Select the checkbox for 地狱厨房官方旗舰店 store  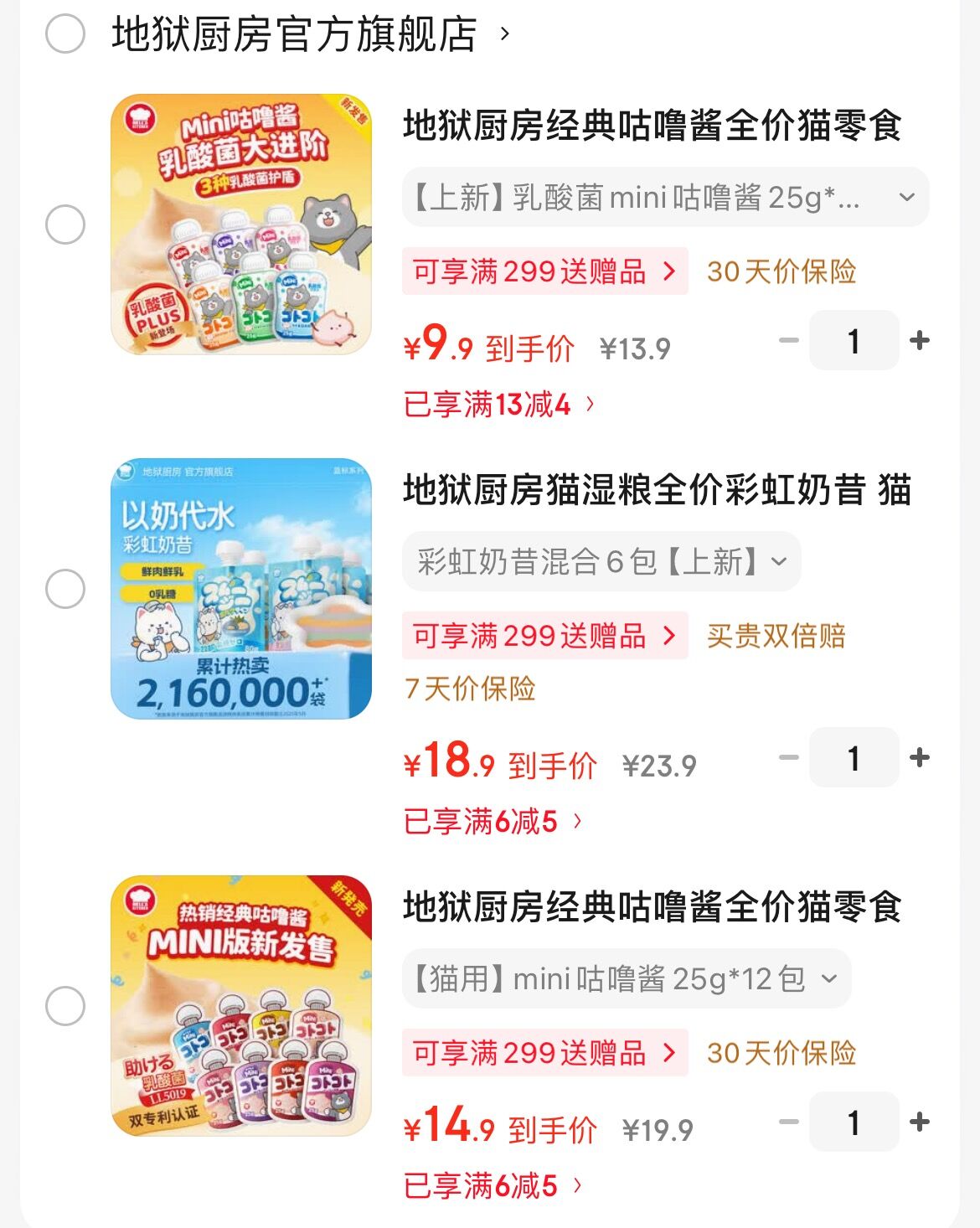pyautogui.click(x=66, y=34)
